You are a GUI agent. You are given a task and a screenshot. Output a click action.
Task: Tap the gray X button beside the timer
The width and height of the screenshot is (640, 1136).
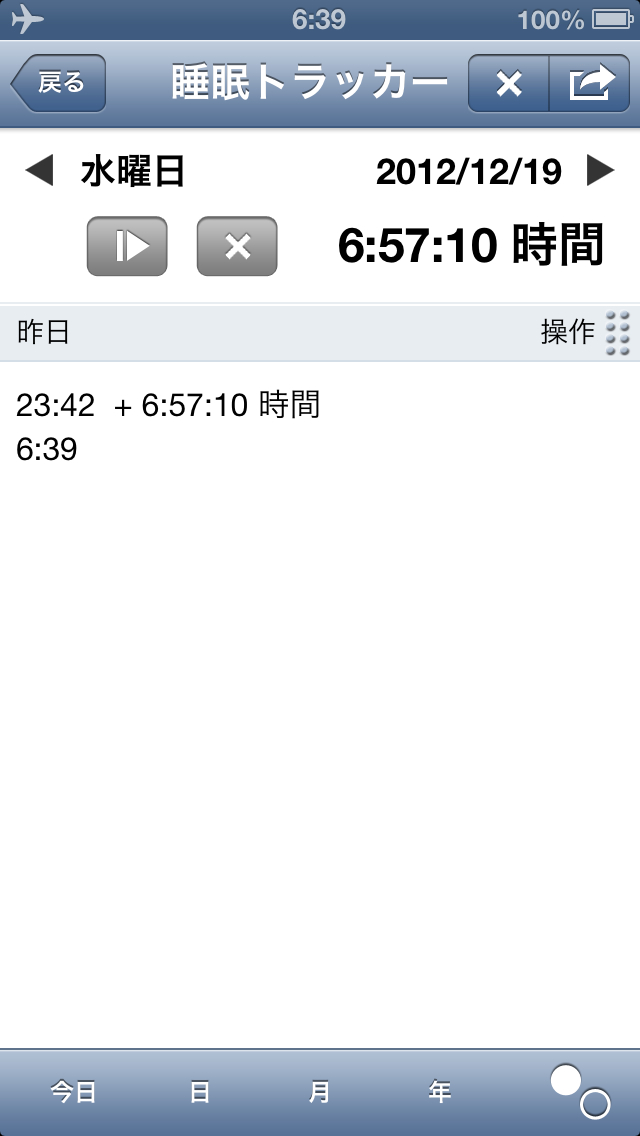tap(237, 246)
